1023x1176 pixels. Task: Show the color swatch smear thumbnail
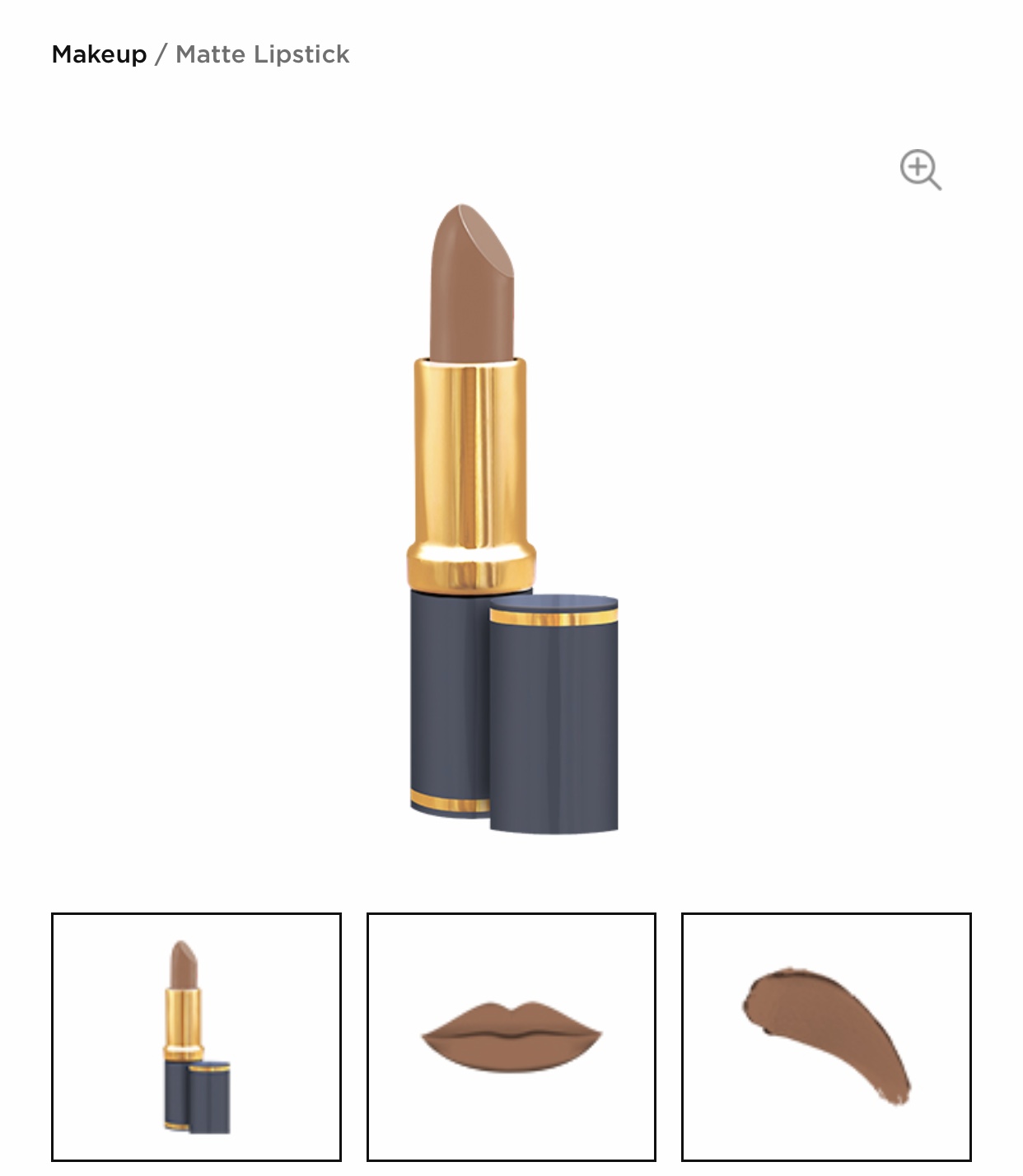point(826,1037)
